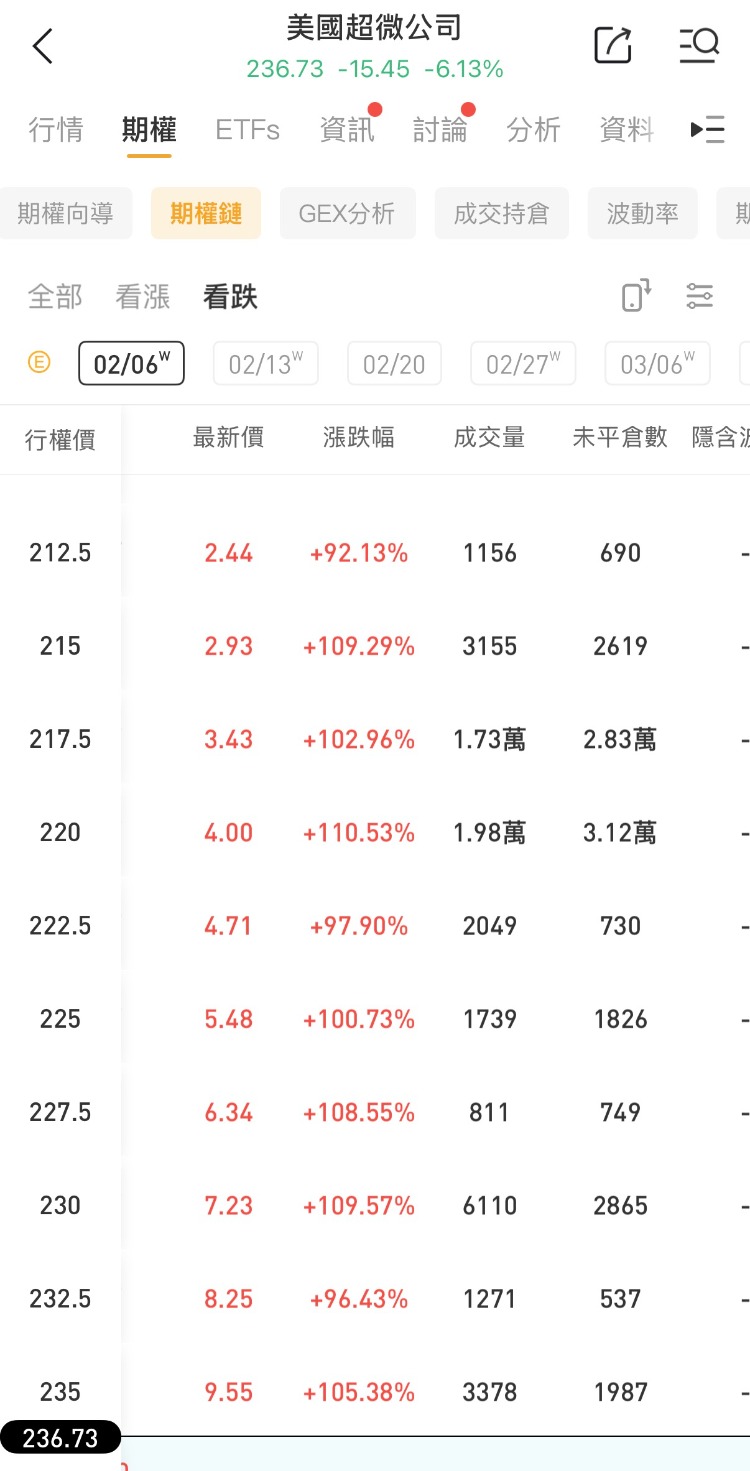Open the 資料 tab
The image size is (750, 1471).
coord(626,130)
